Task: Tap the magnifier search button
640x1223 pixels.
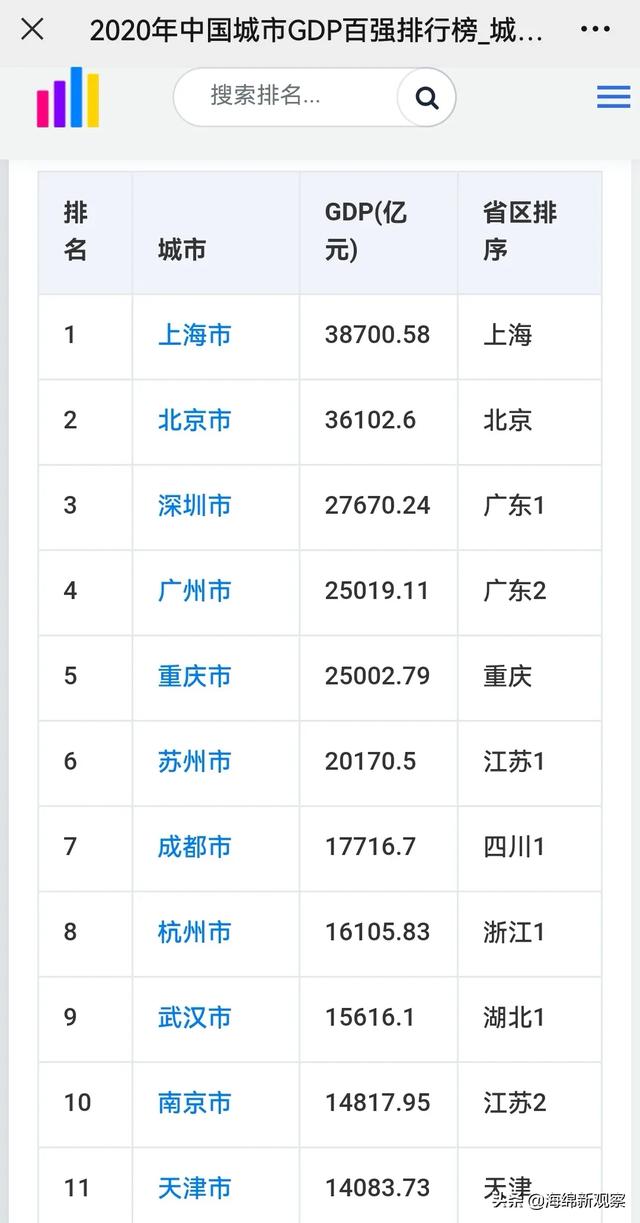Action: pyautogui.click(x=427, y=98)
